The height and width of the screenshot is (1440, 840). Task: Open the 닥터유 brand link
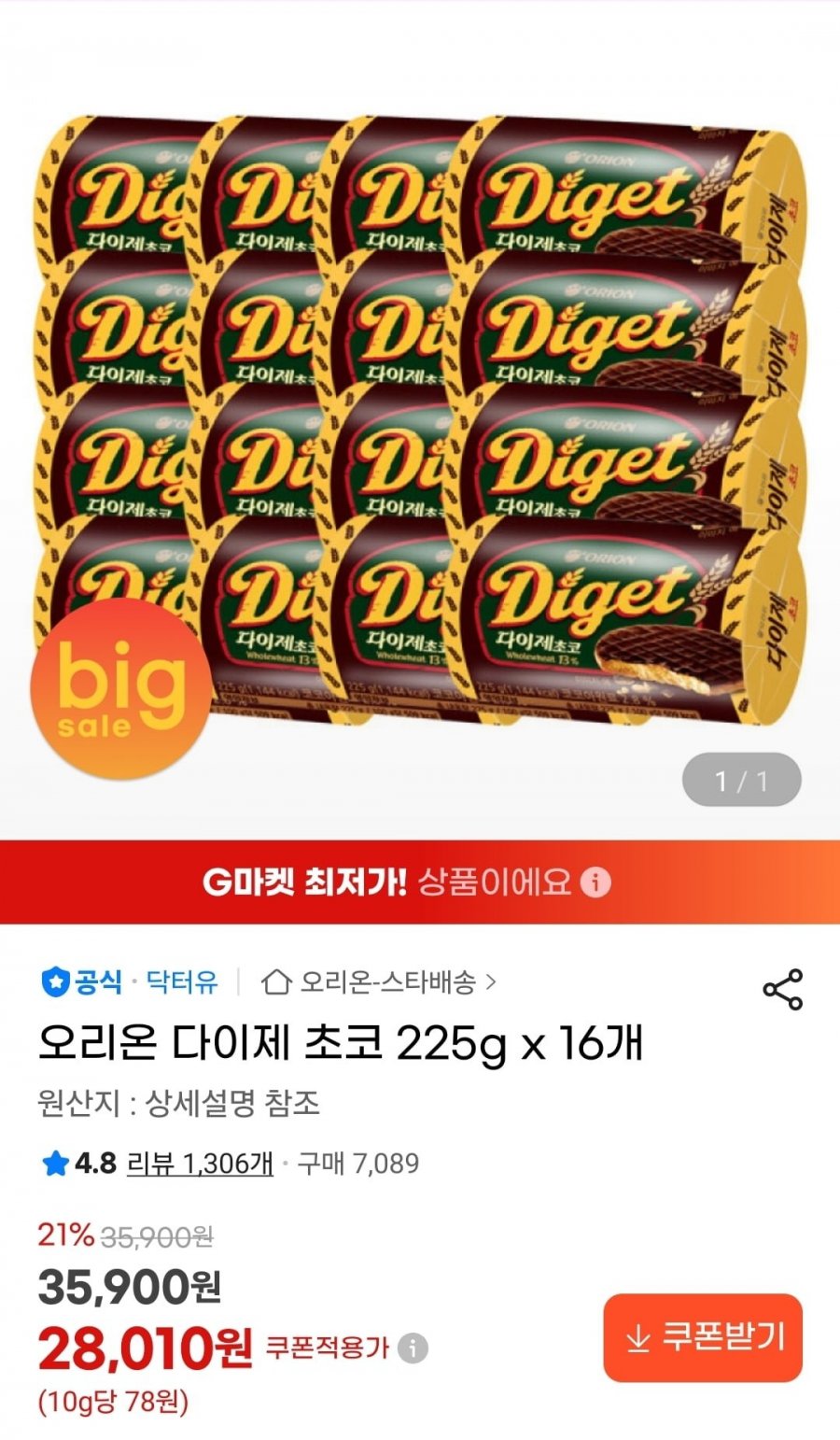tap(182, 982)
